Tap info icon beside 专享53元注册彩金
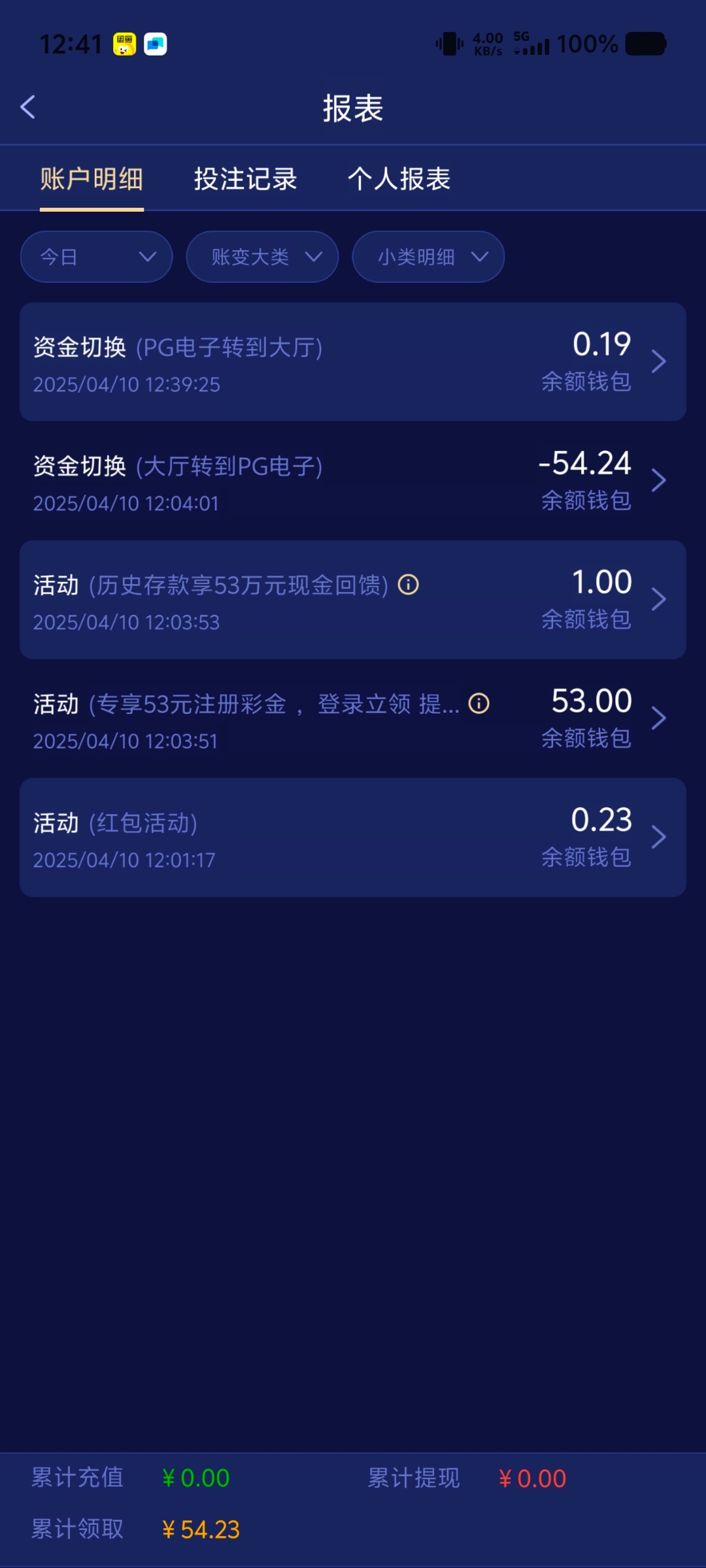This screenshot has width=706, height=1568. pos(479,704)
